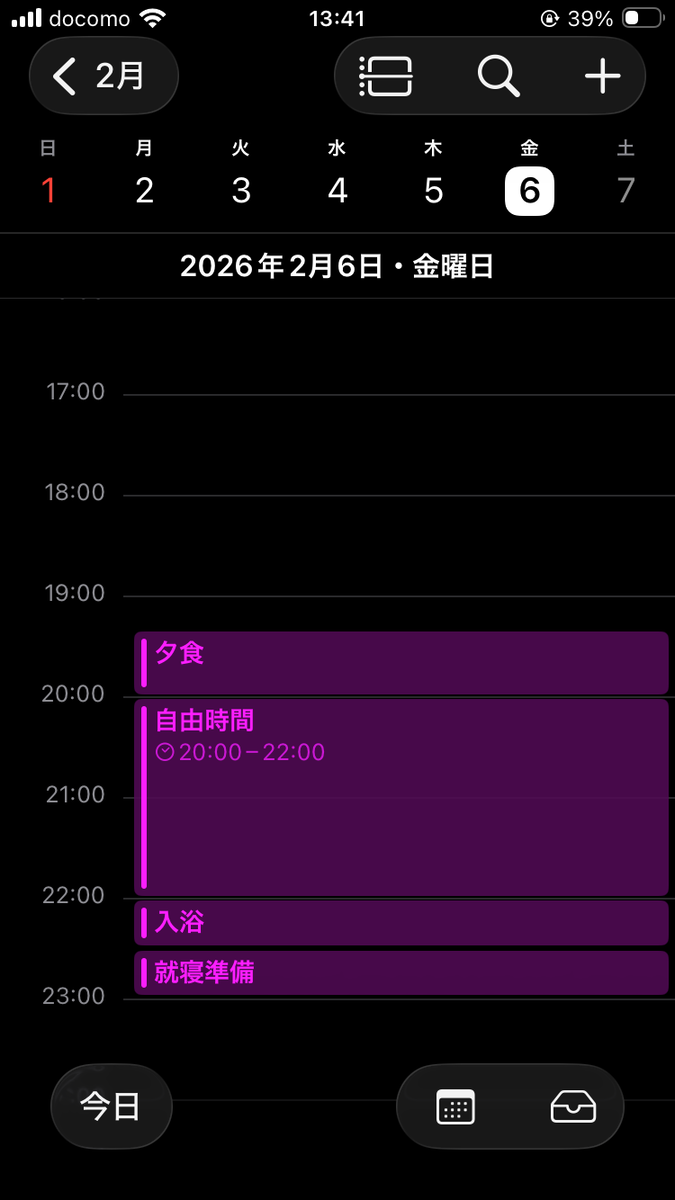675x1200 pixels.
Task: Select Sunday the 1st
Action: [x=48, y=190]
